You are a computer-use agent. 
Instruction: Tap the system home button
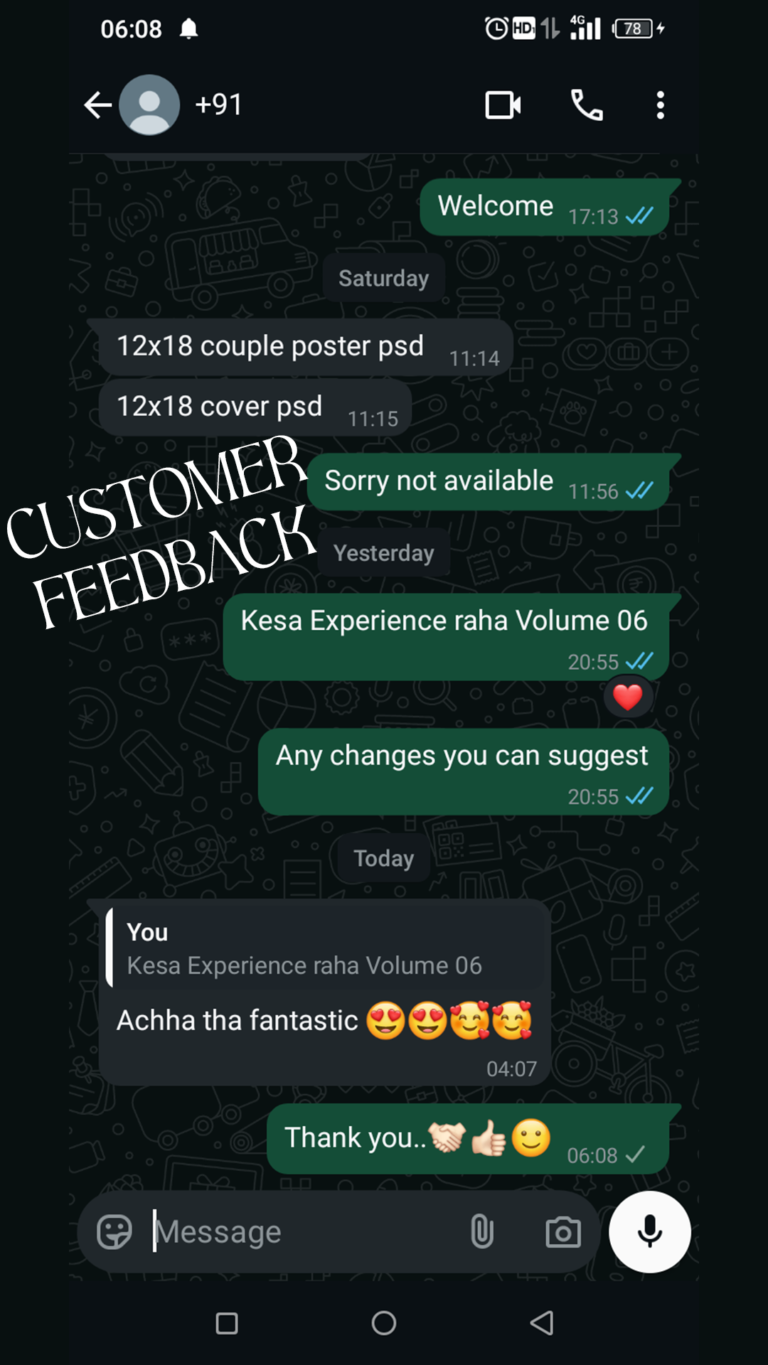[x=384, y=1324]
